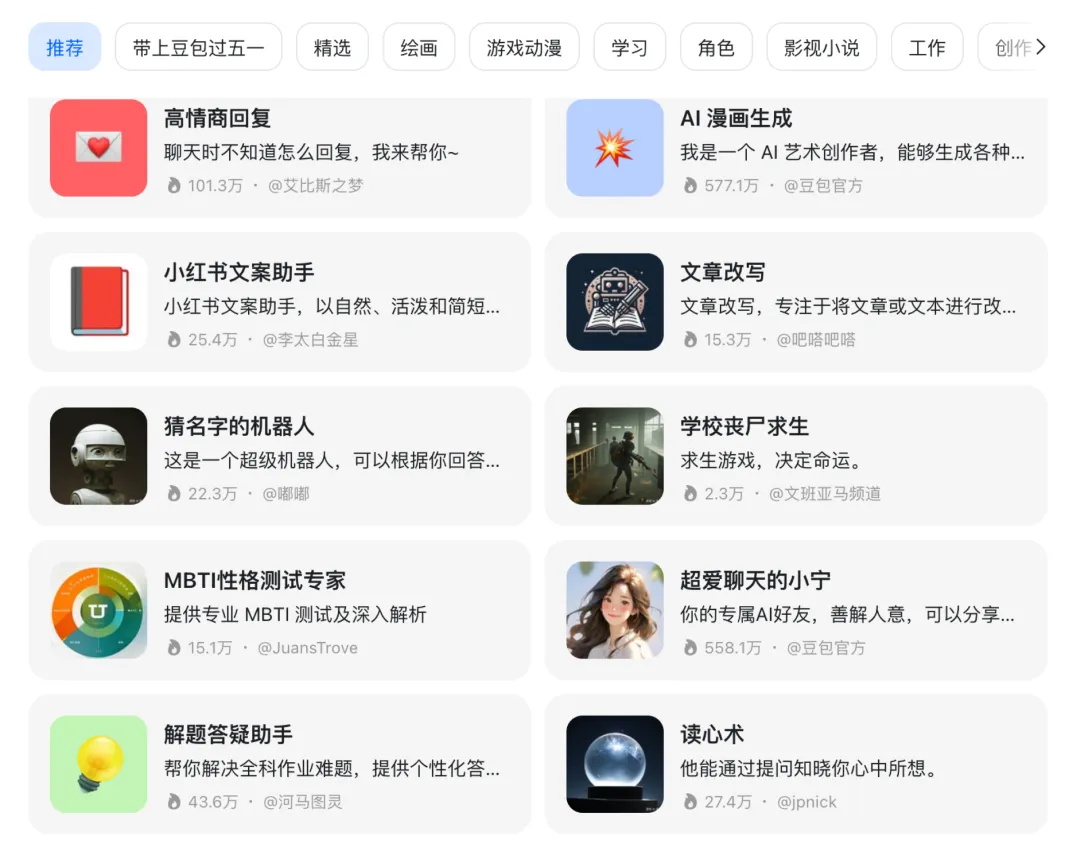Open the MBTI性格测试专家 bot card
Screen dimensions: 1080x853
[280, 610]
